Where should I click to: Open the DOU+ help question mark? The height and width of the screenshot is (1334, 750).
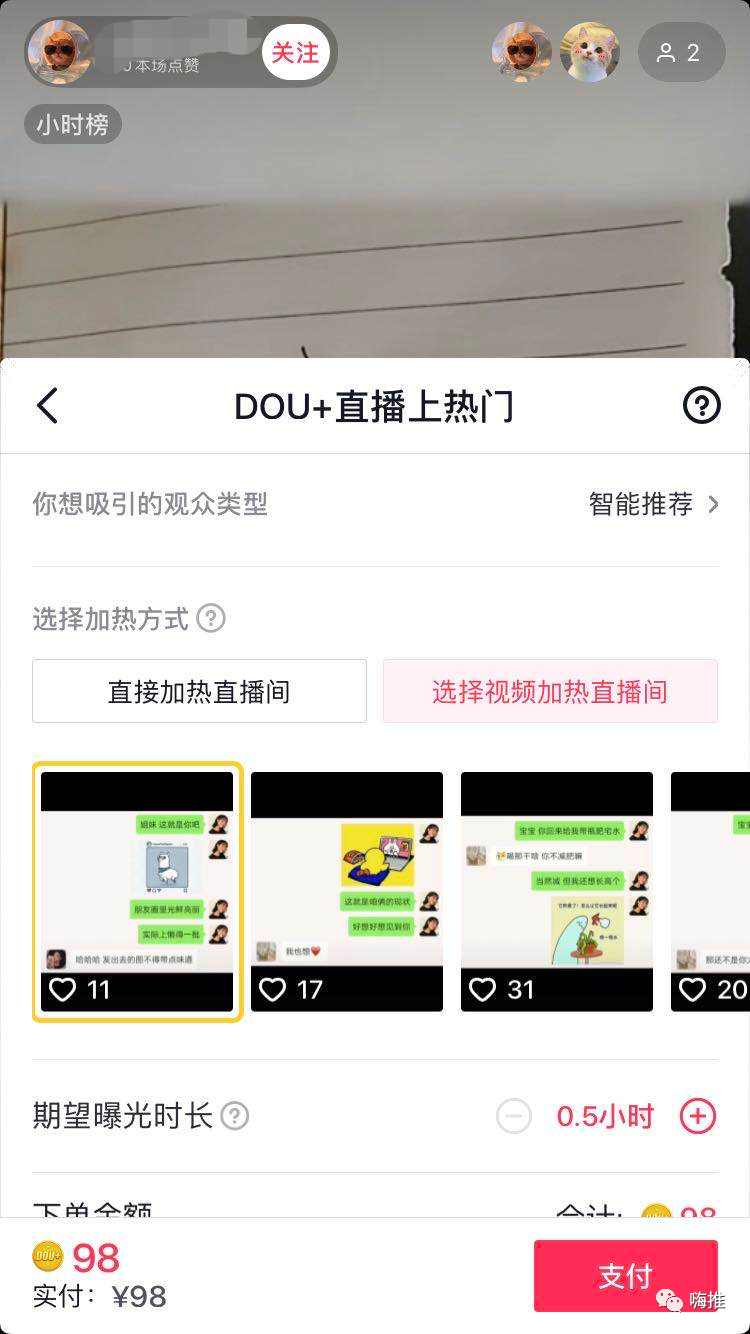tap(701, 406)
